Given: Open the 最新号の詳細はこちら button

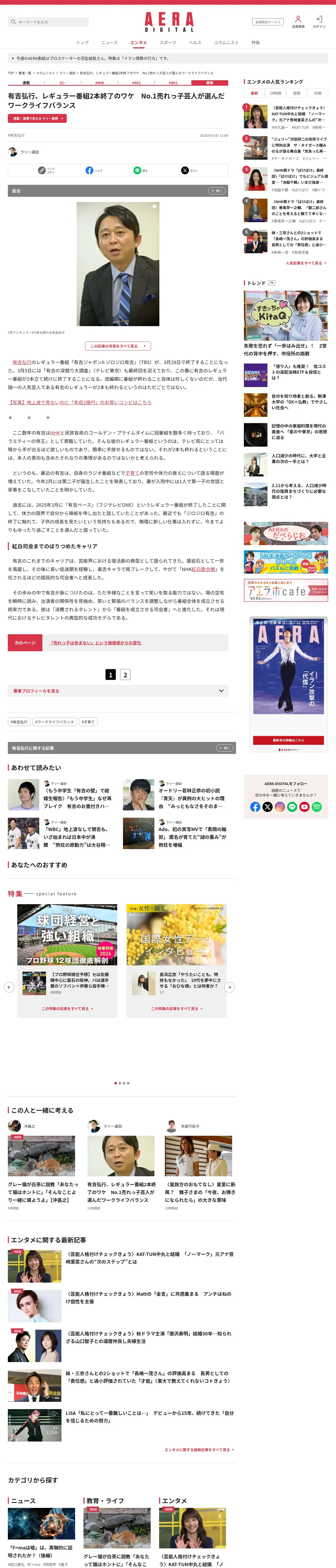Looking at the screenshot, I should (288, 740).
